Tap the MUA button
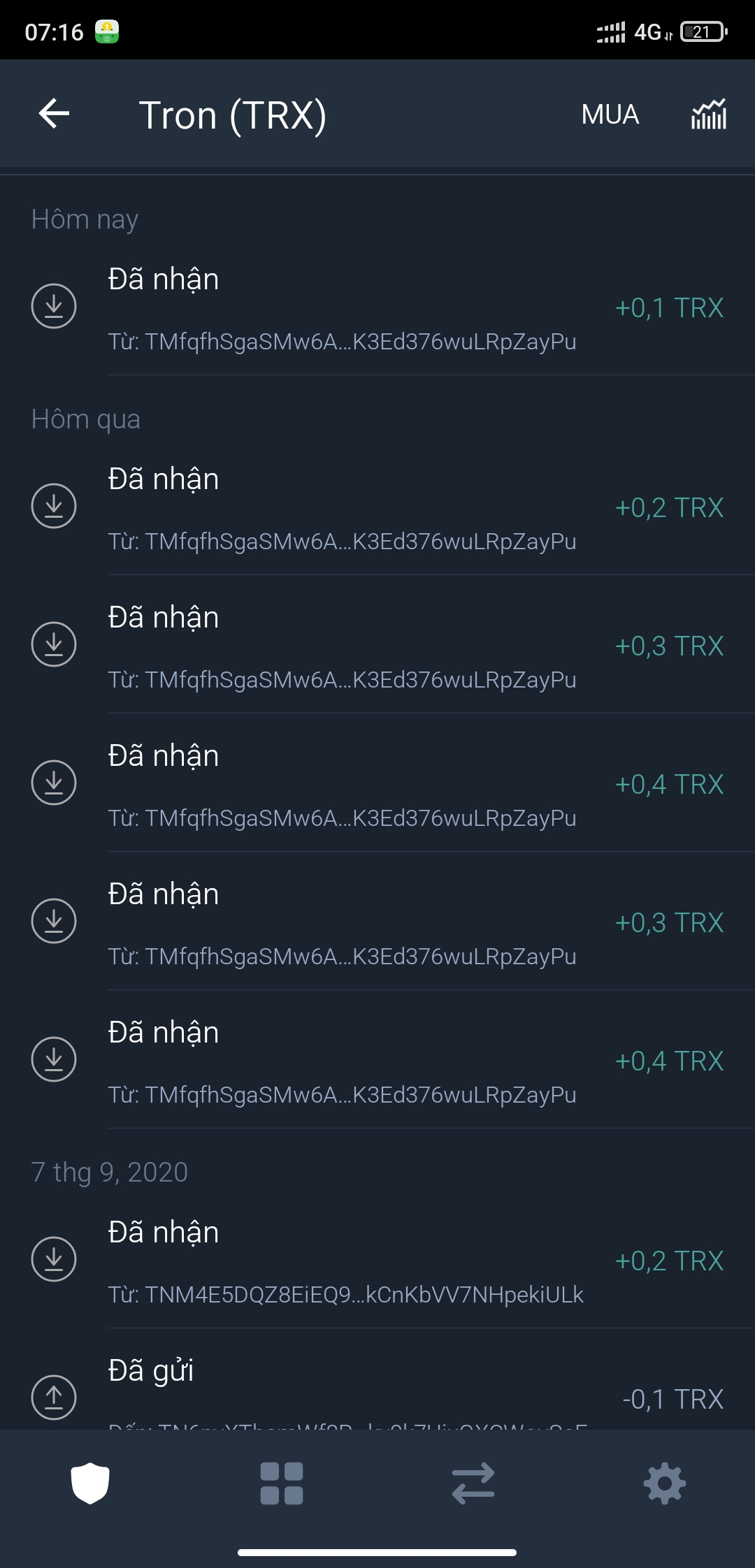Screen dimensions: 755x1568 click(610, 115)
